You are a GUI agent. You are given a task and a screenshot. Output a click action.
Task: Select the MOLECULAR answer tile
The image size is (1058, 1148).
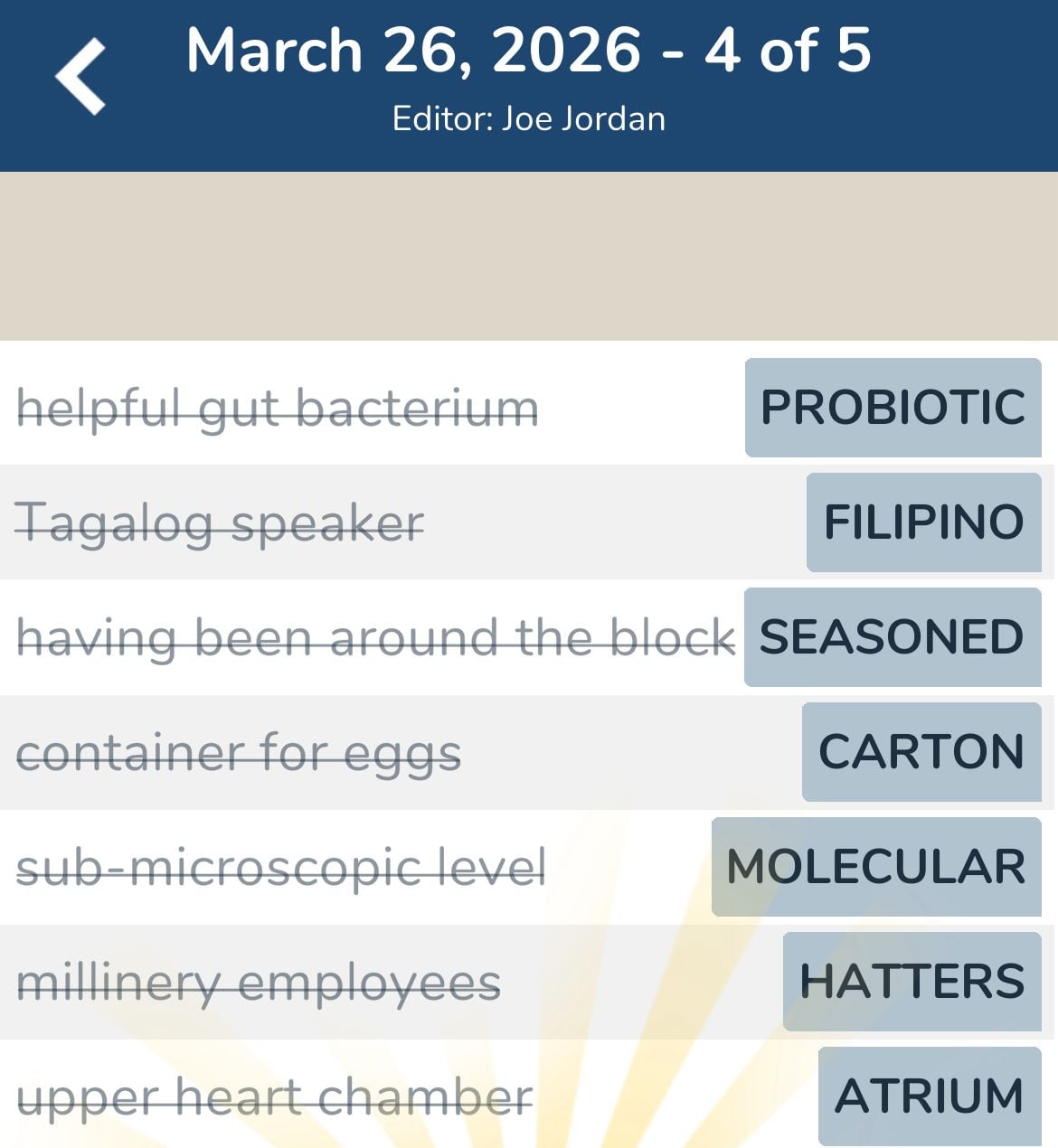875,866
